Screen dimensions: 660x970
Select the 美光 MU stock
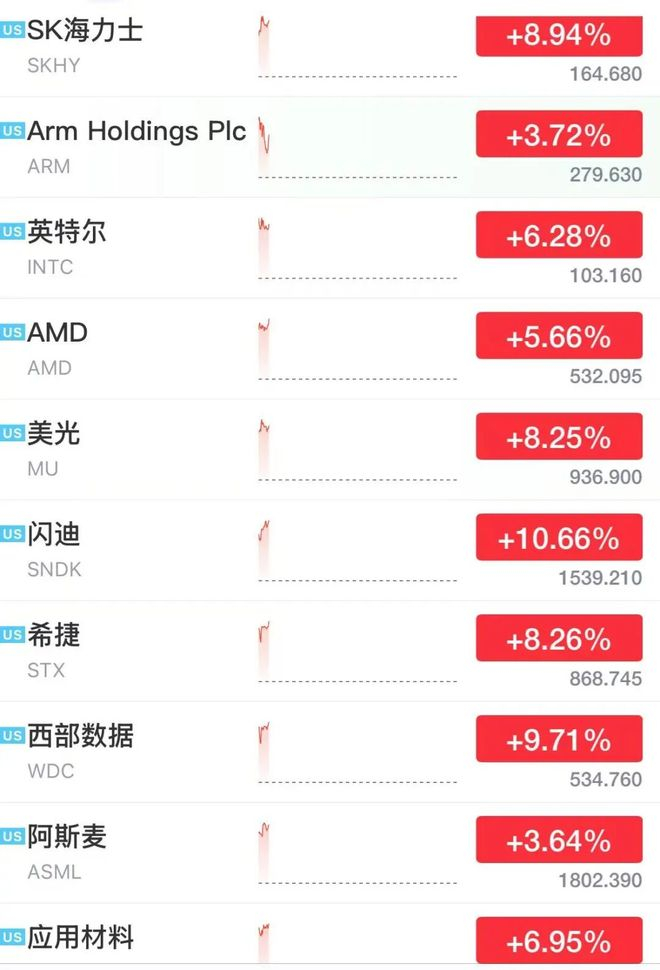[330, 450]
